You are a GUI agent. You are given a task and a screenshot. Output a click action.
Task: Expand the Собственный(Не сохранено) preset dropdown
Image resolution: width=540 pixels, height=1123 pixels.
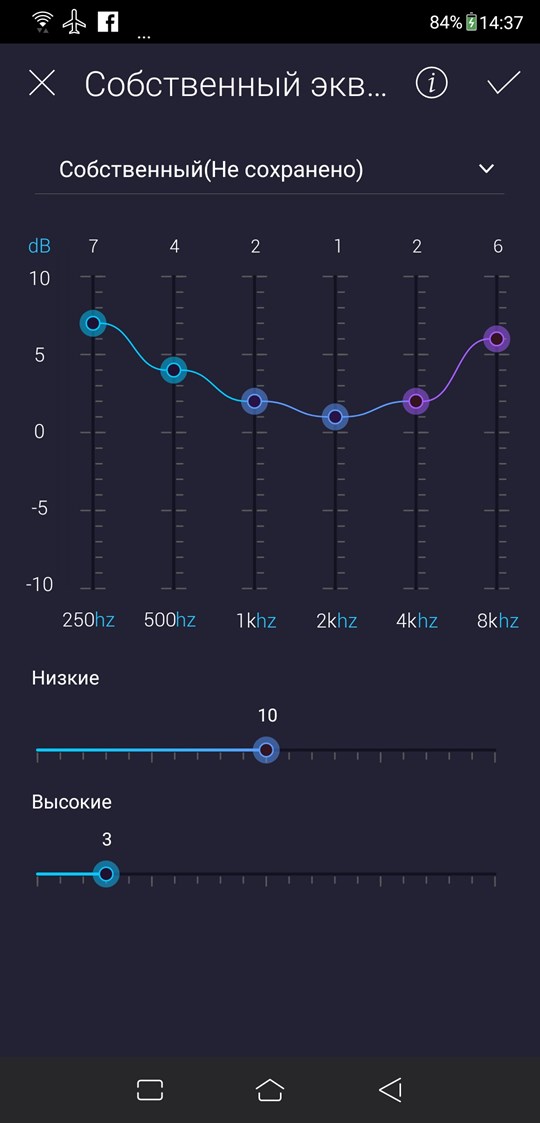(x=269, y=170)
